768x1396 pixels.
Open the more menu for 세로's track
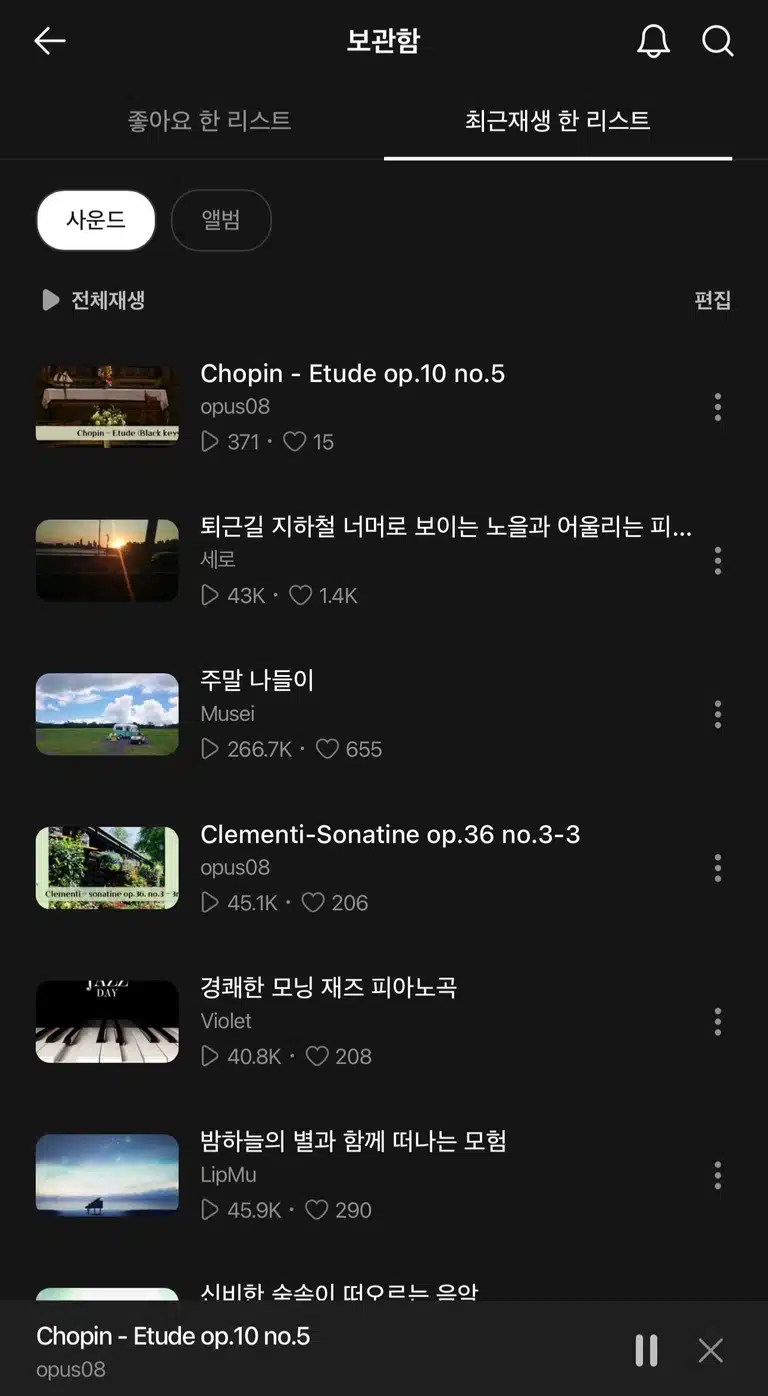click(718, 560)
